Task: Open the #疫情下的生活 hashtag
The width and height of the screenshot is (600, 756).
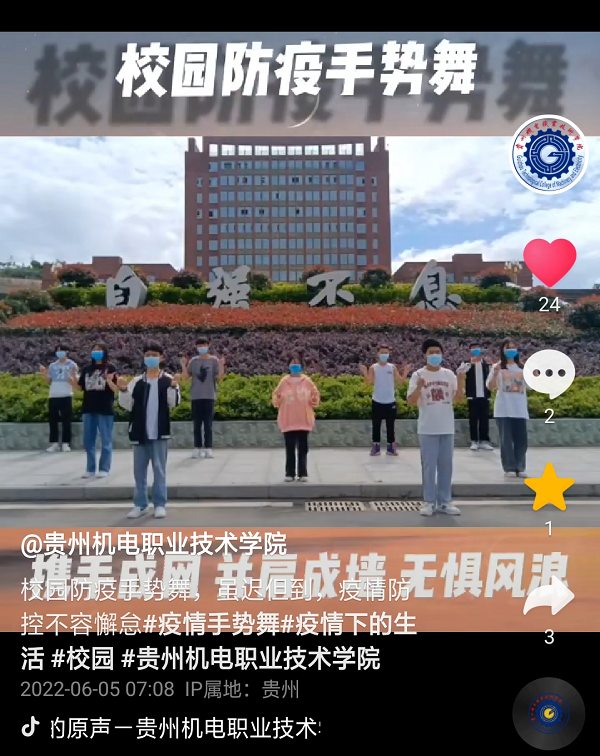Action: (348, 623)
